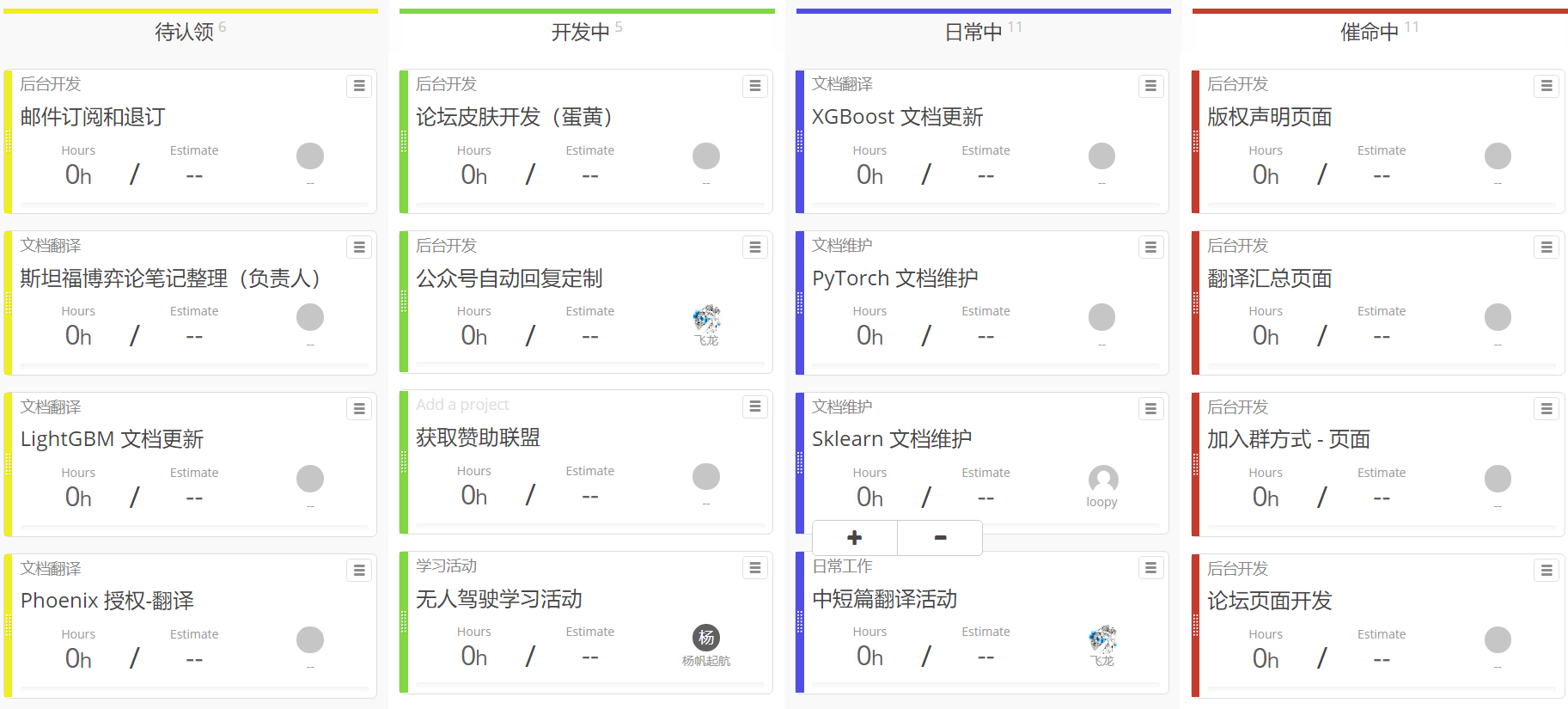Viewport: 1568px width, 709px height.
Task: Open the 版权声明页面 card
Action: pos(1269,117)
